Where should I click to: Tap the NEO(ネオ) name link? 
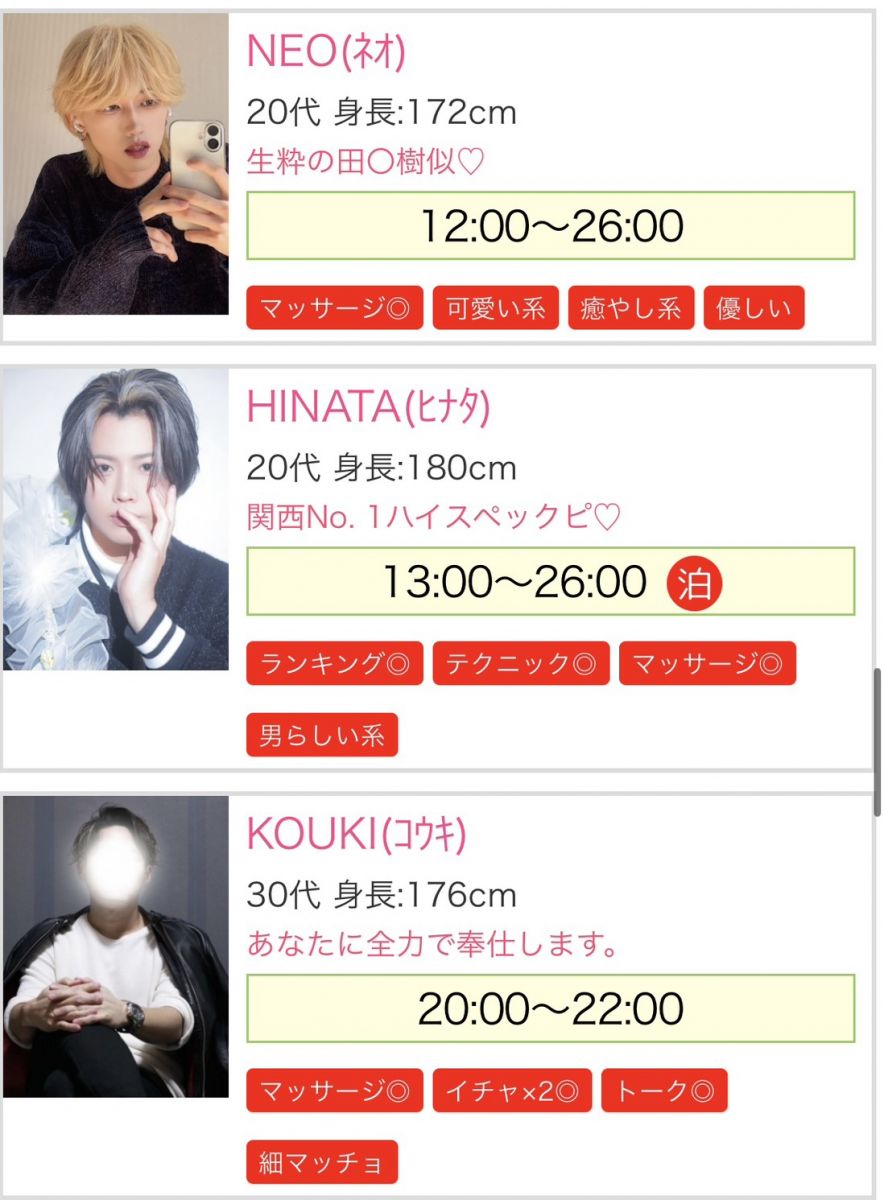[326, 53]
